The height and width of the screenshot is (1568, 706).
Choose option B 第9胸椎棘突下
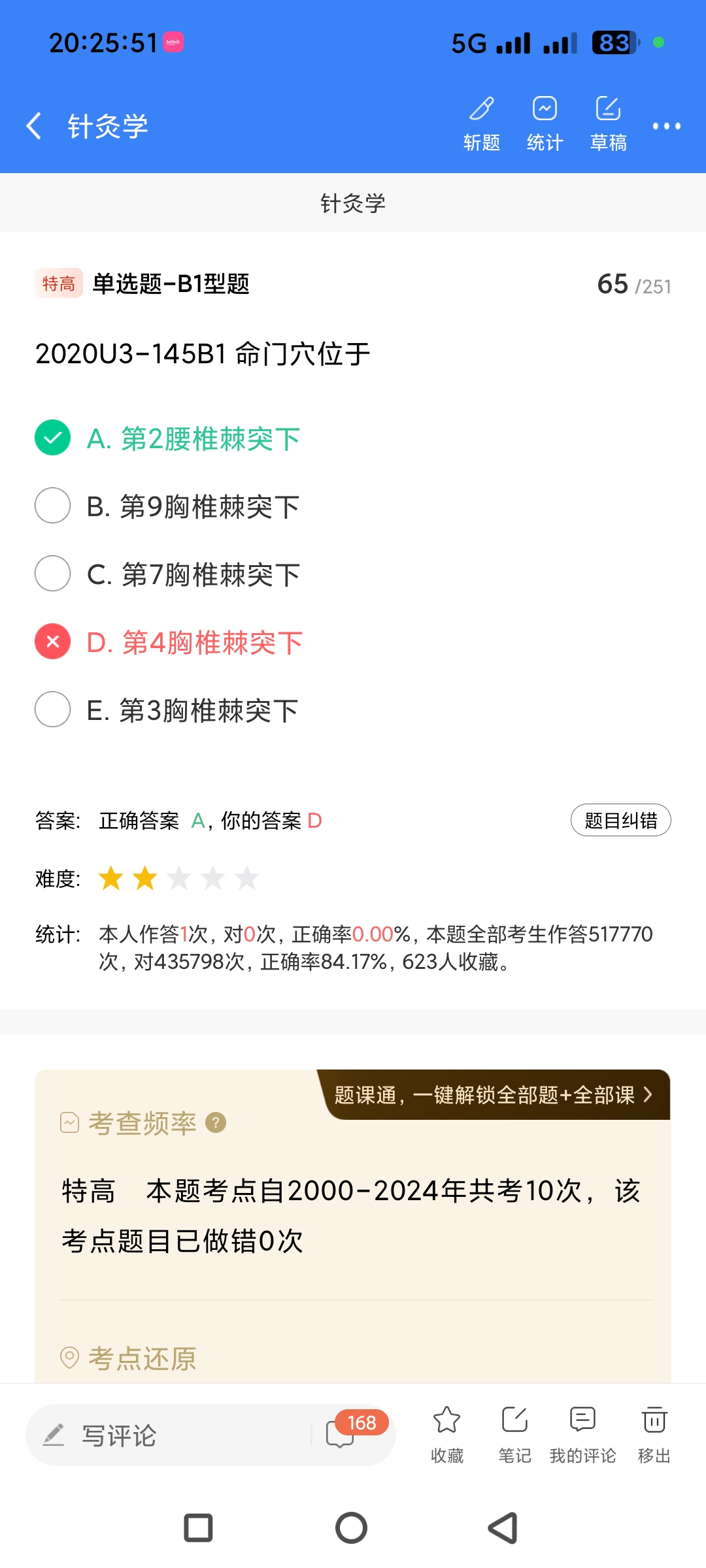[193, 506]
